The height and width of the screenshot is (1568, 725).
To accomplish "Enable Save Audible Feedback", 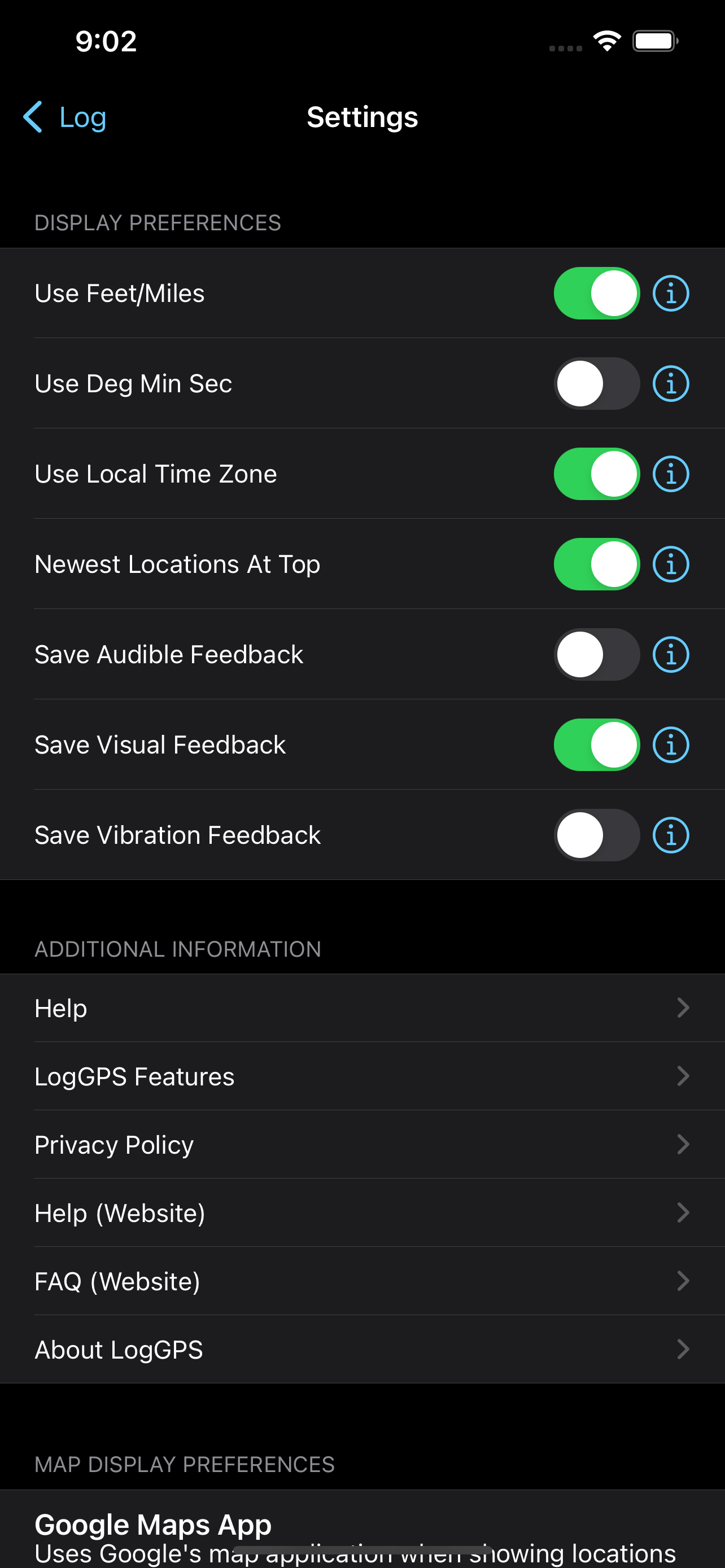I will click(x=597, y=654).
